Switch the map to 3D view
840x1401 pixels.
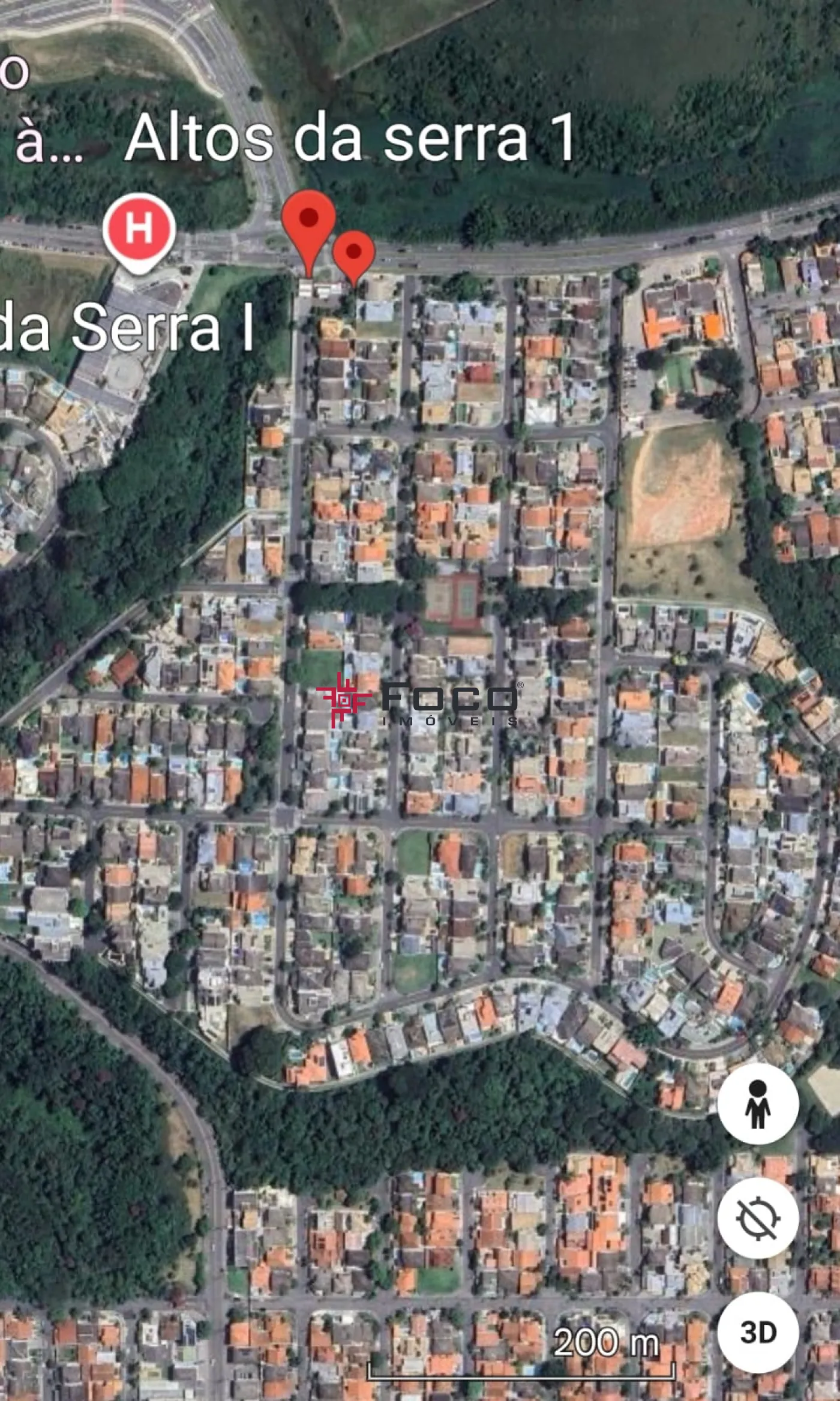(758, 1332)
